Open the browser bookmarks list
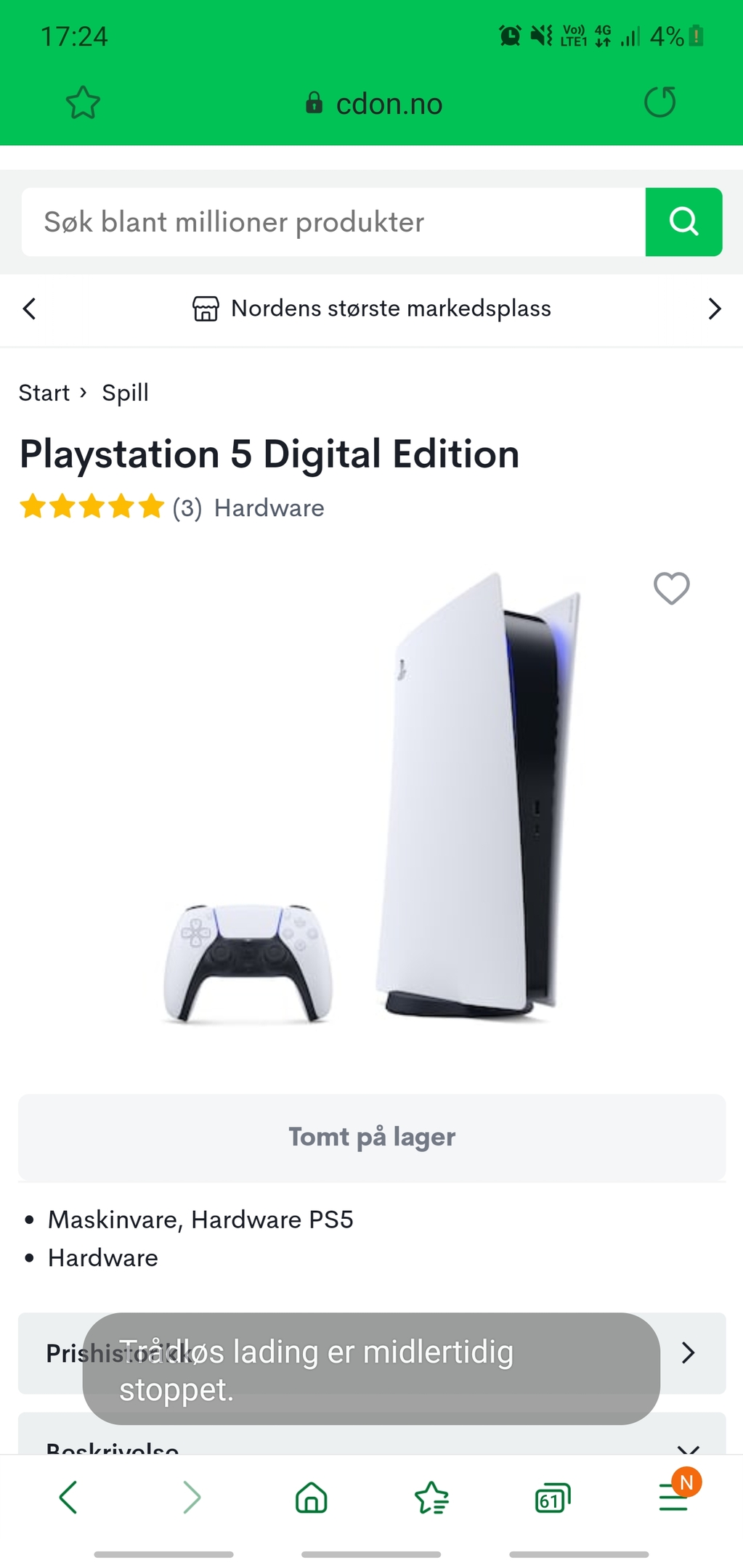 click(x=431, y=1497)
